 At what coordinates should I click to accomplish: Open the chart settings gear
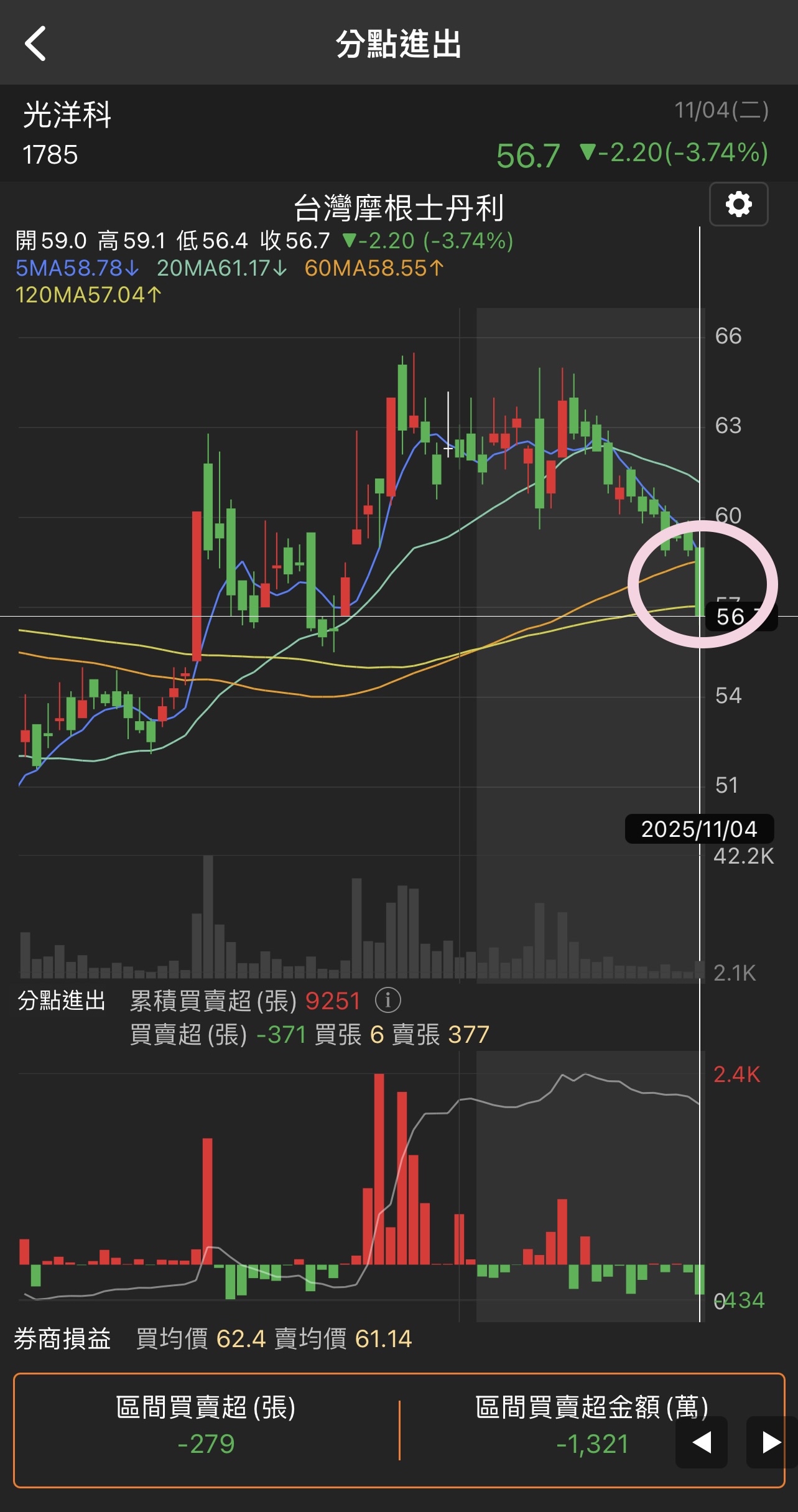click(738, 204)
